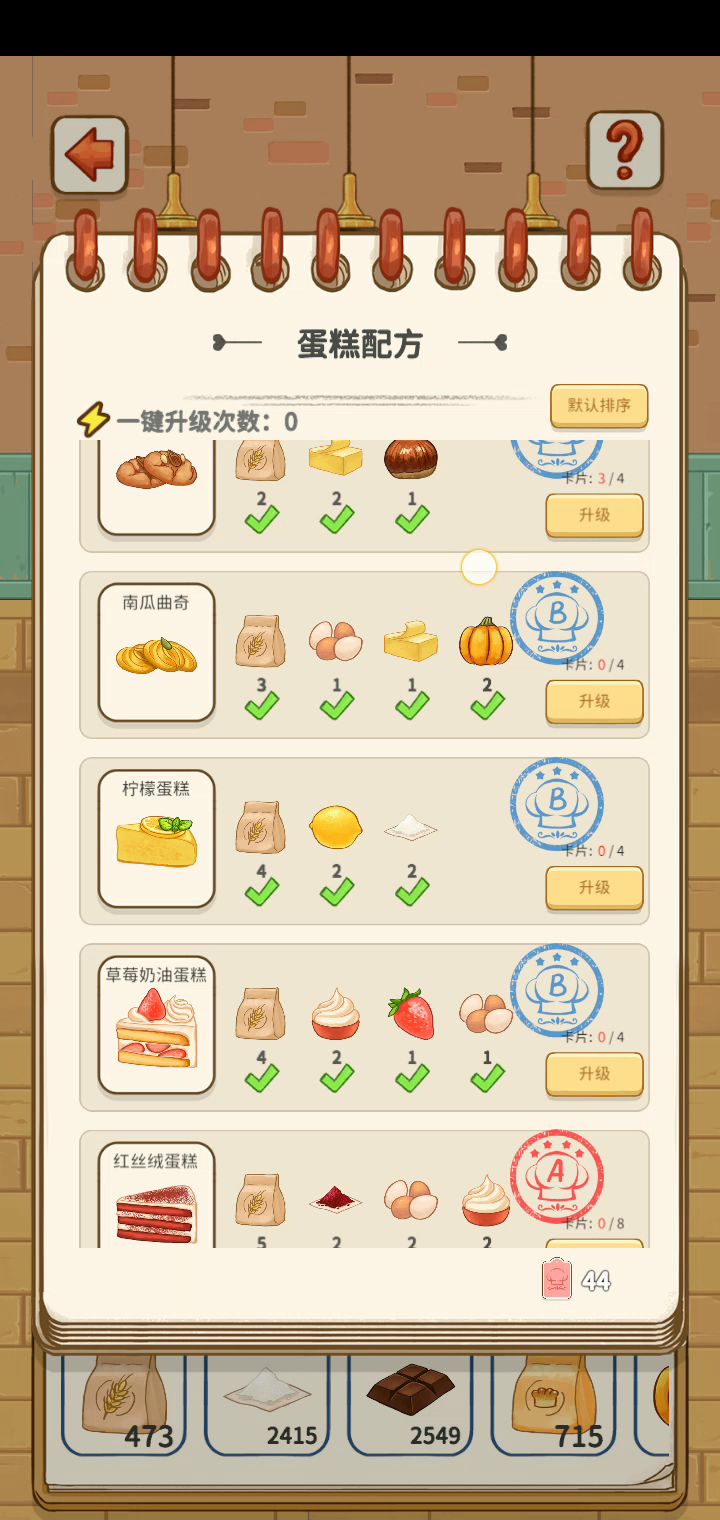Select the 红丝绒蛋糕 recipe card
The width and height of the screenshot is (720, 1520).
(157, 1196)
